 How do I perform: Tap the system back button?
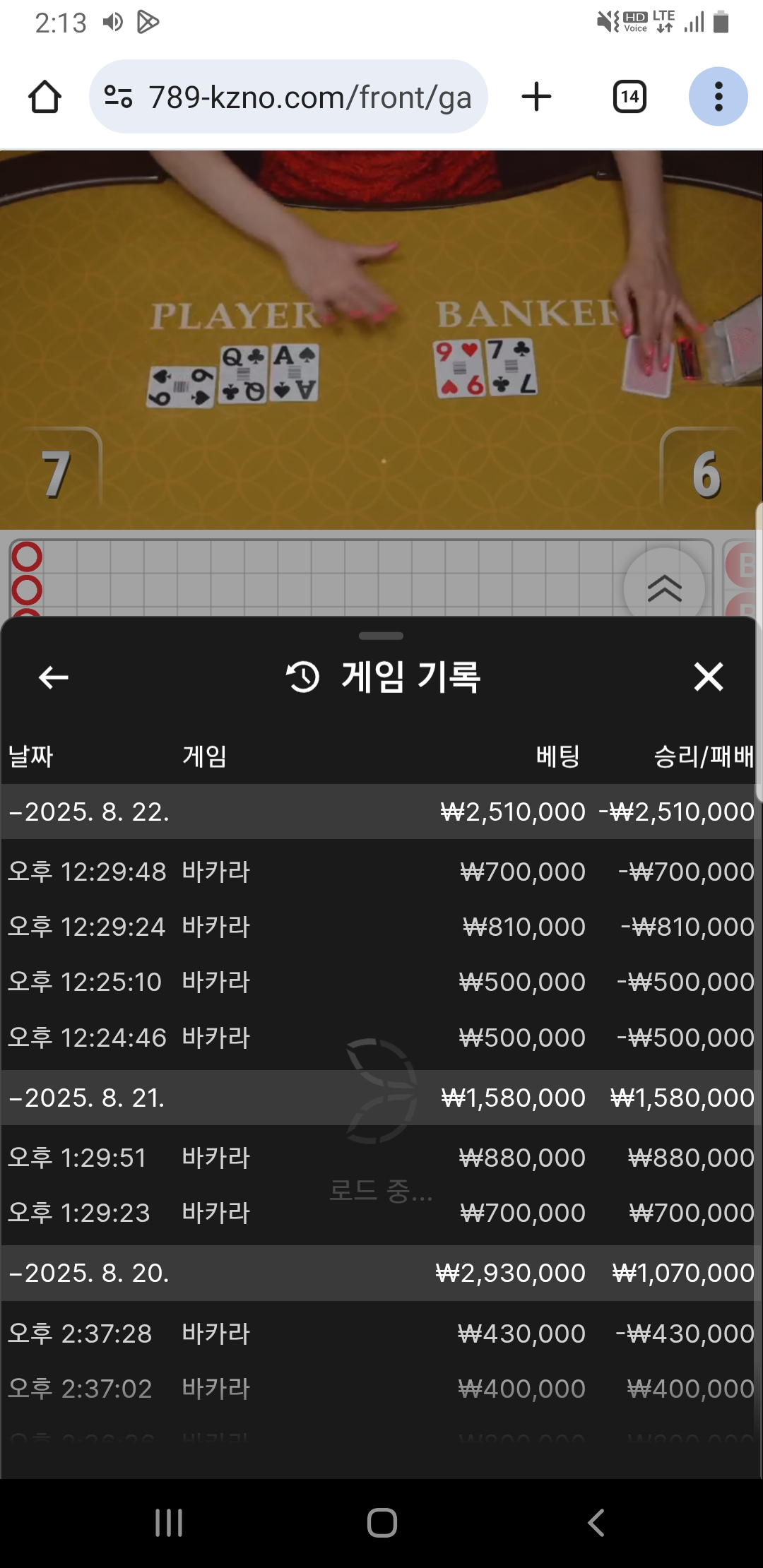coord(596,1523)
